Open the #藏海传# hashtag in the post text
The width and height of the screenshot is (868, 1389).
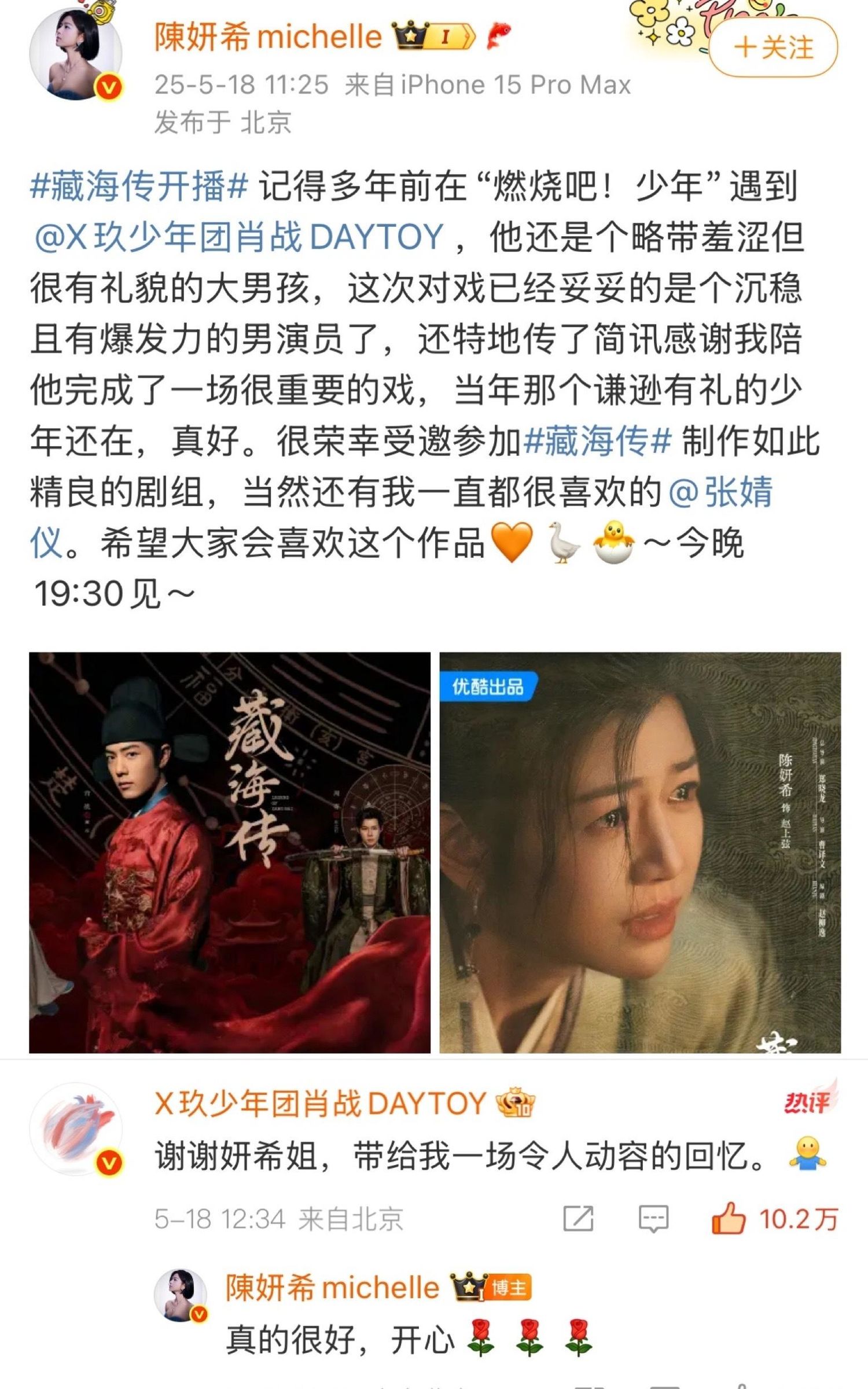tap(597, 441)
